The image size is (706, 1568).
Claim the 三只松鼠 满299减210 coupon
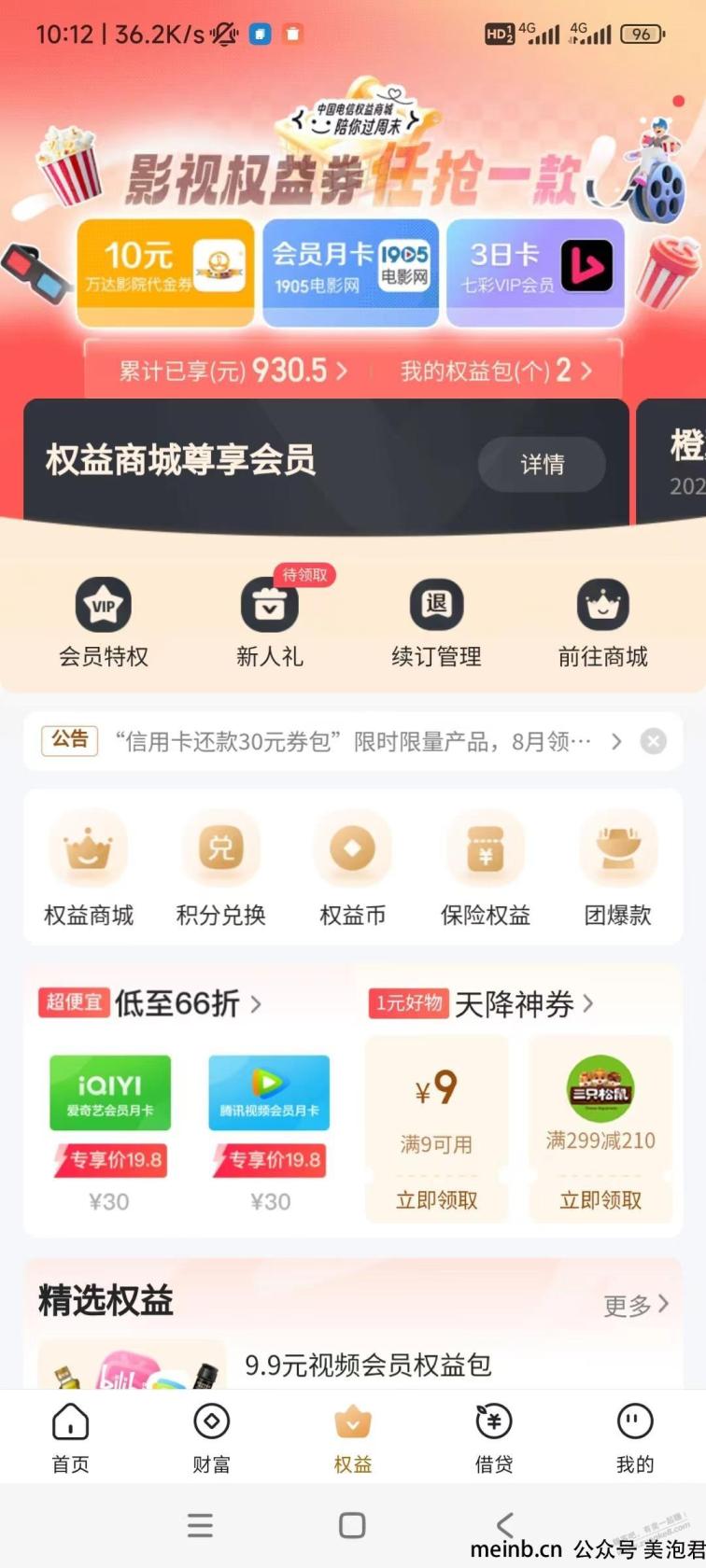[x=600, y=1199]
